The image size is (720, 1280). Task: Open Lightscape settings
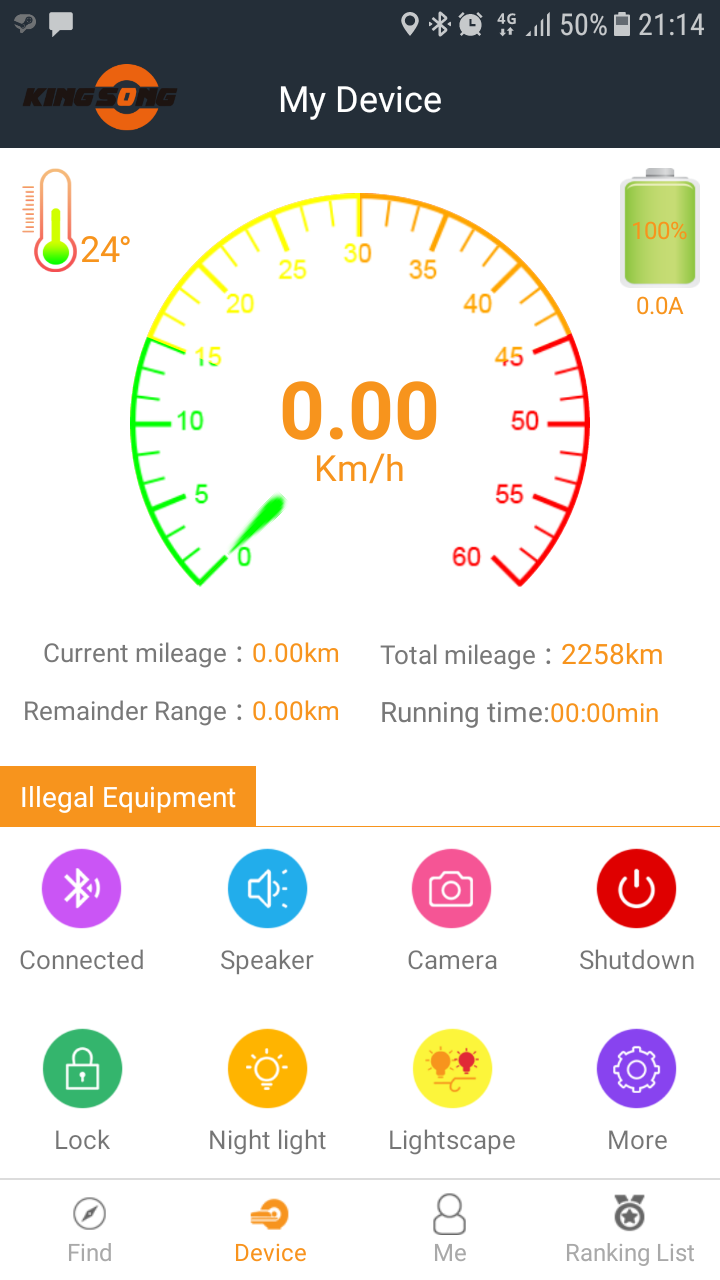452,1069
